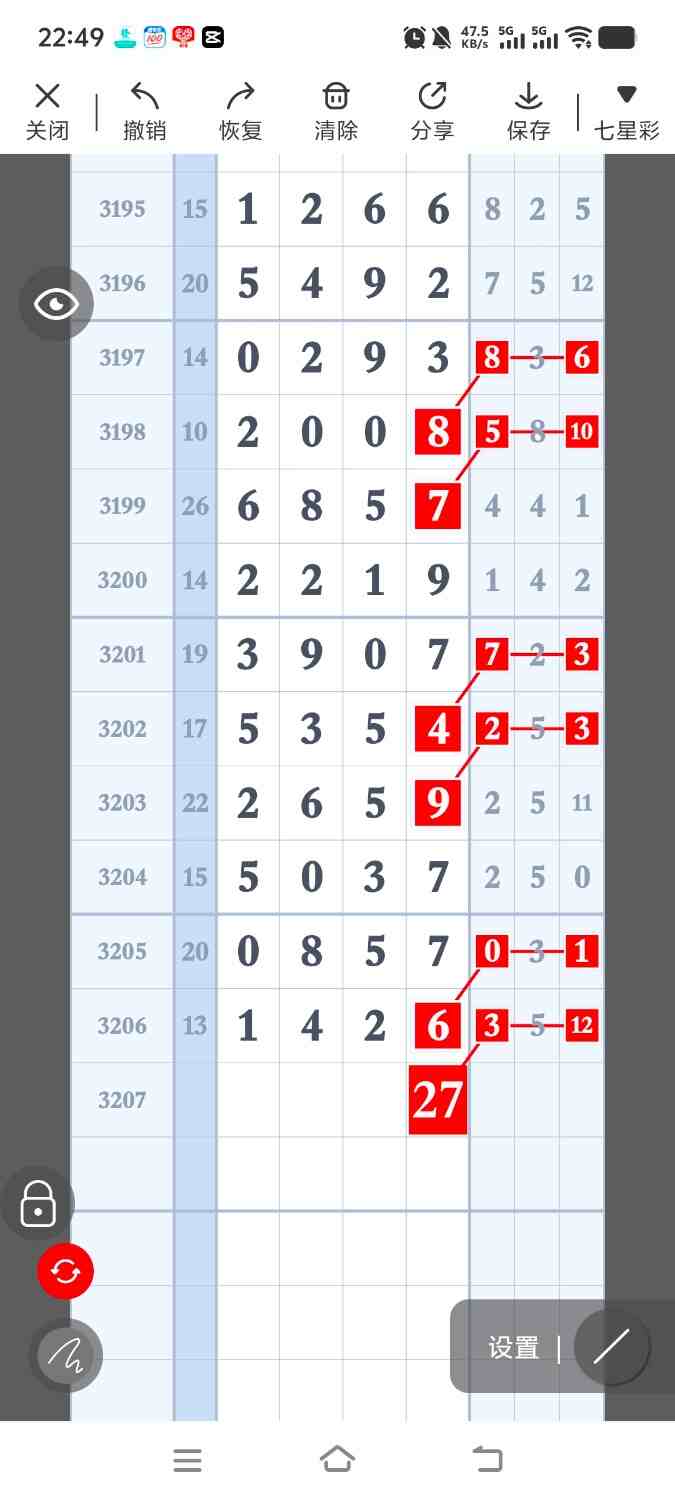Save the chart image
This screenshot has width=675, height=1500.
[528, 111]
